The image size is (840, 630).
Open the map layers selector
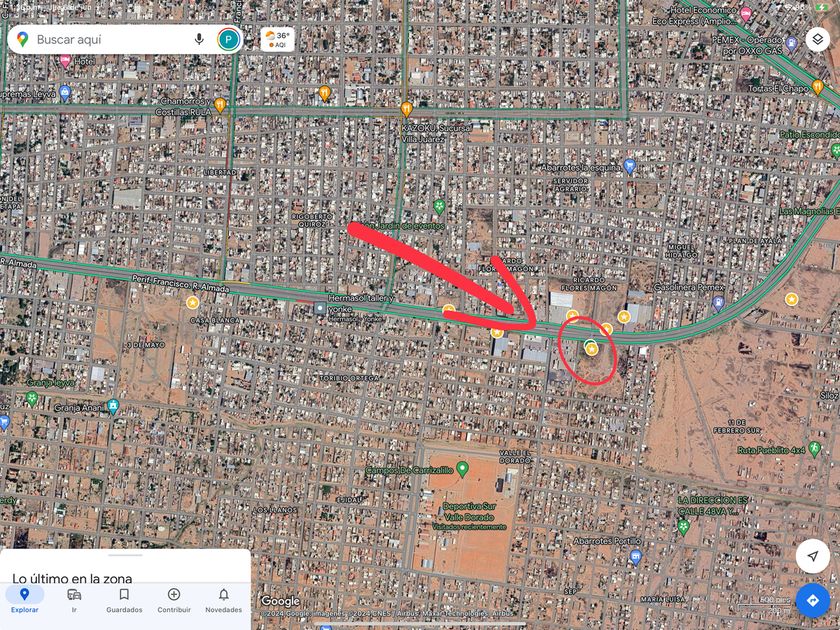[817, 39]
